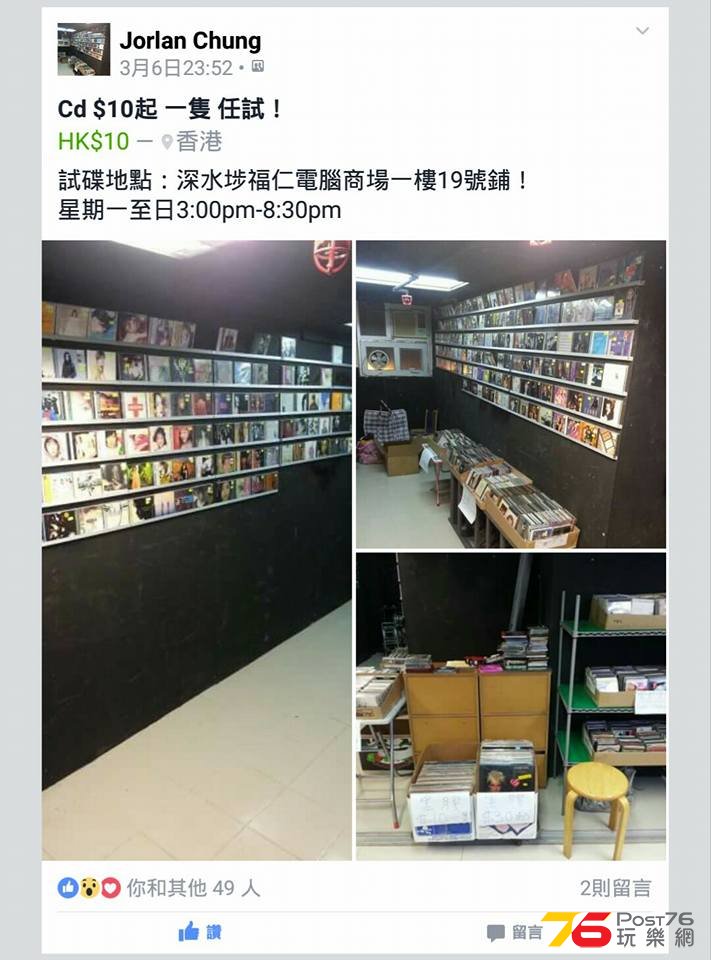This screenshot has width=711, height=960.
Task: Open Jorlan Chung's profile name
Action: point(190,41)
